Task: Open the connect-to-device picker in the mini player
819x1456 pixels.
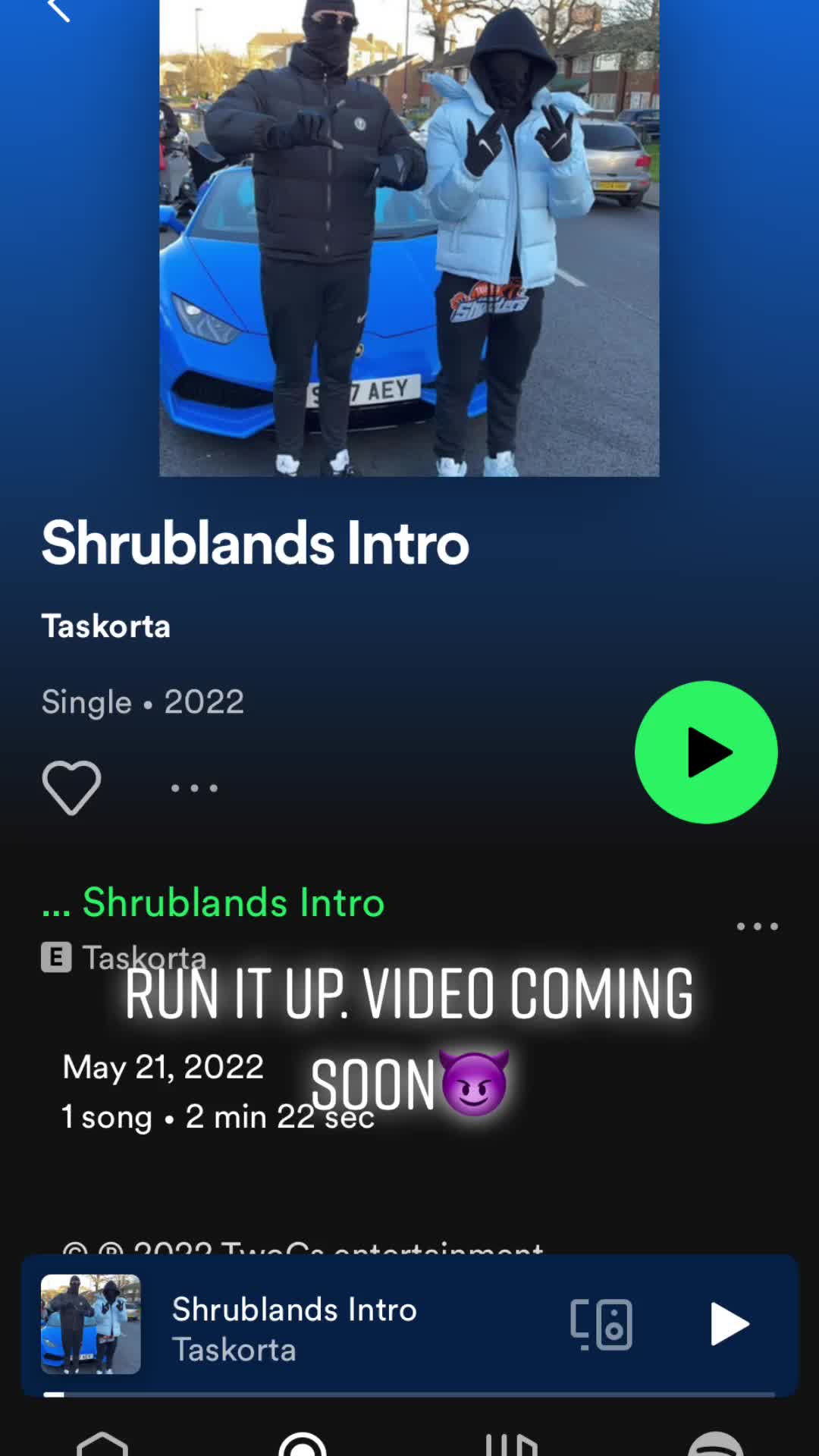Action: (x=601, y=1324)
